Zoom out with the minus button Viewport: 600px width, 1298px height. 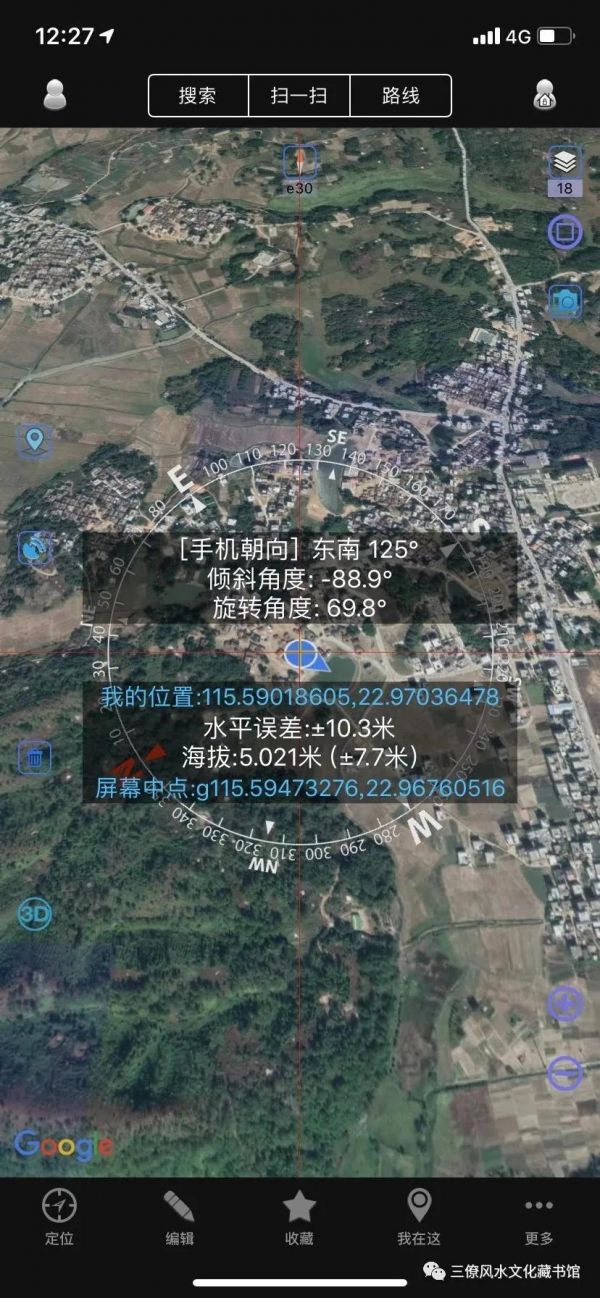pos(565,1073)
